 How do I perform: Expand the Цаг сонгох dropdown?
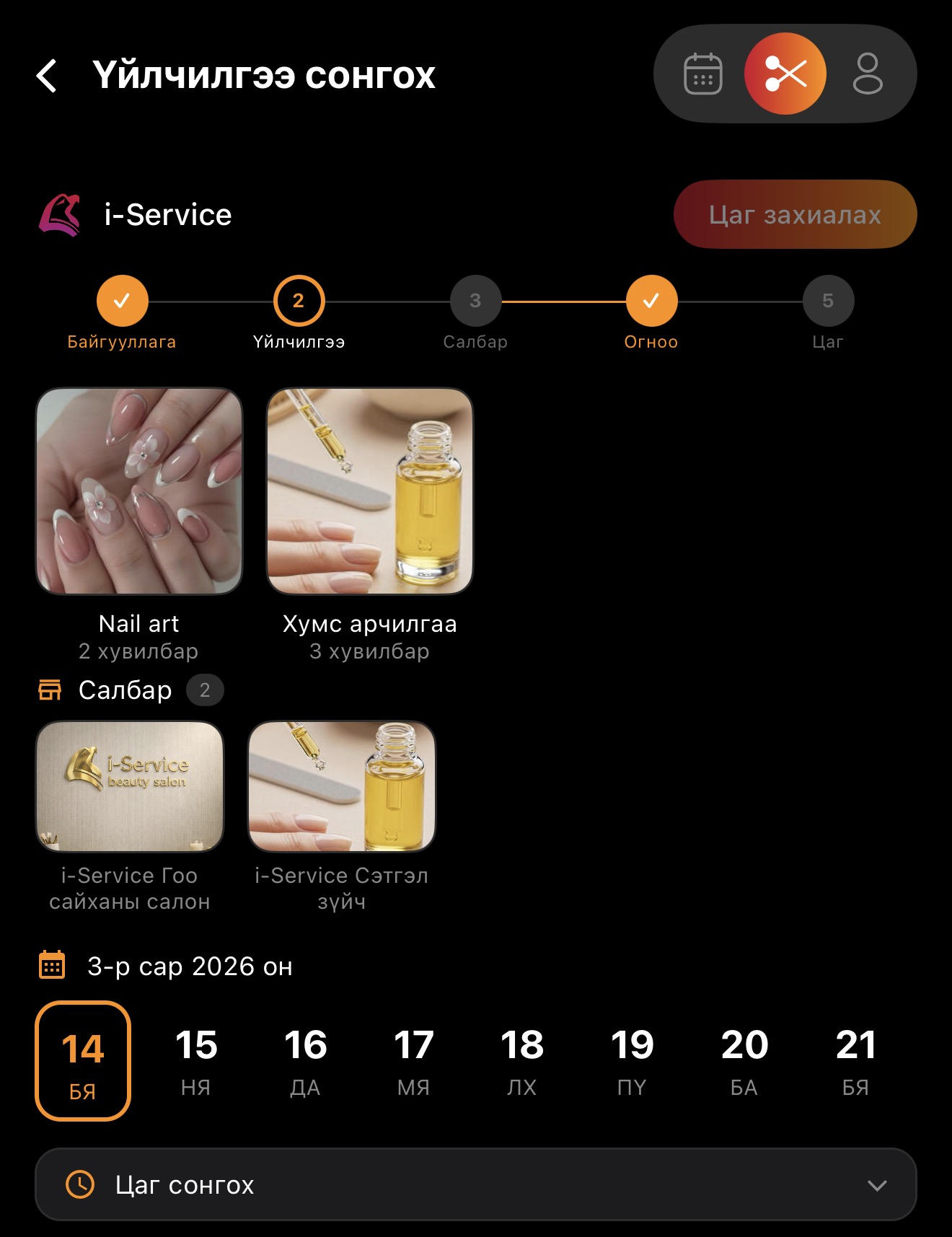point(476,1184)
